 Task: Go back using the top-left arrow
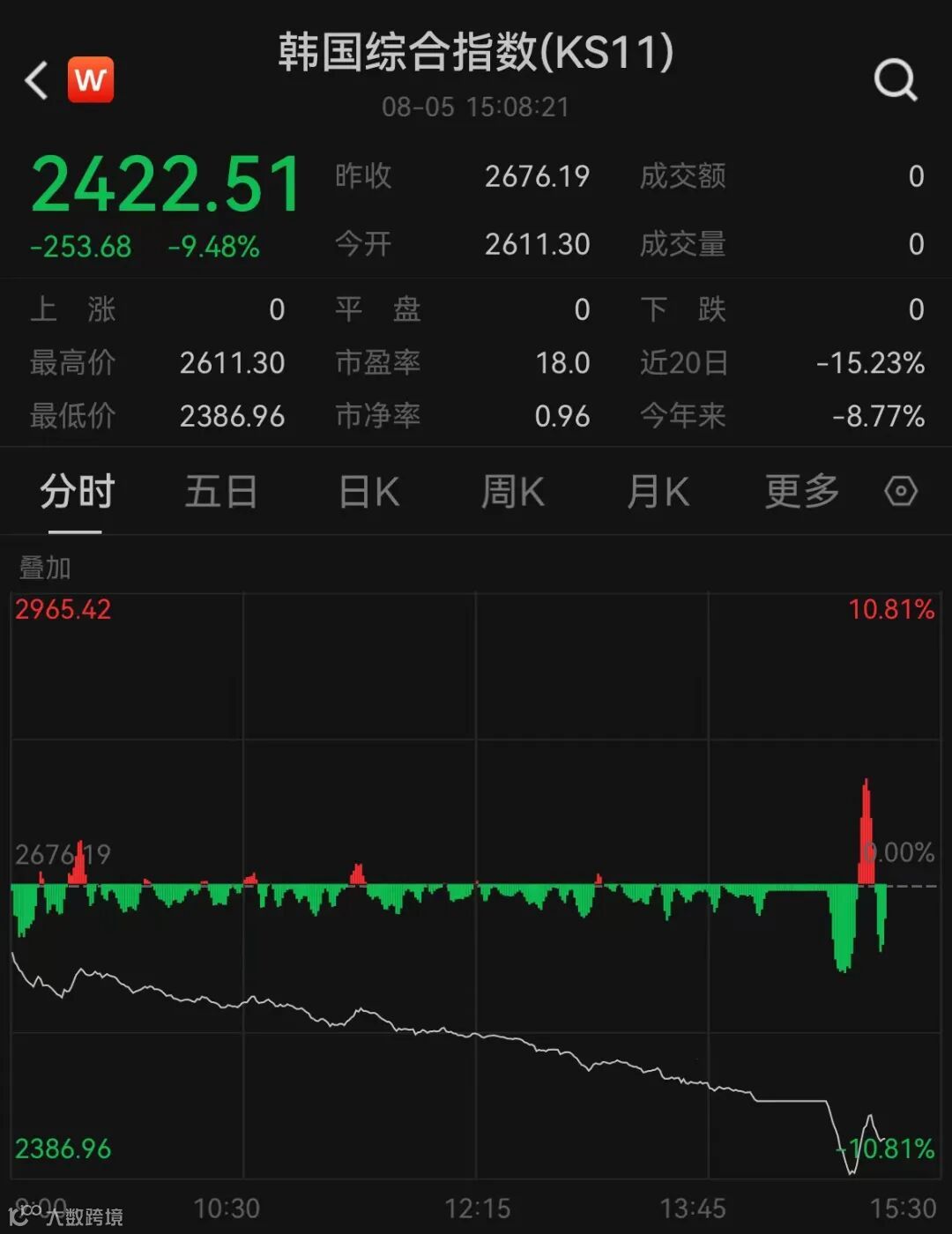(37, 81)
